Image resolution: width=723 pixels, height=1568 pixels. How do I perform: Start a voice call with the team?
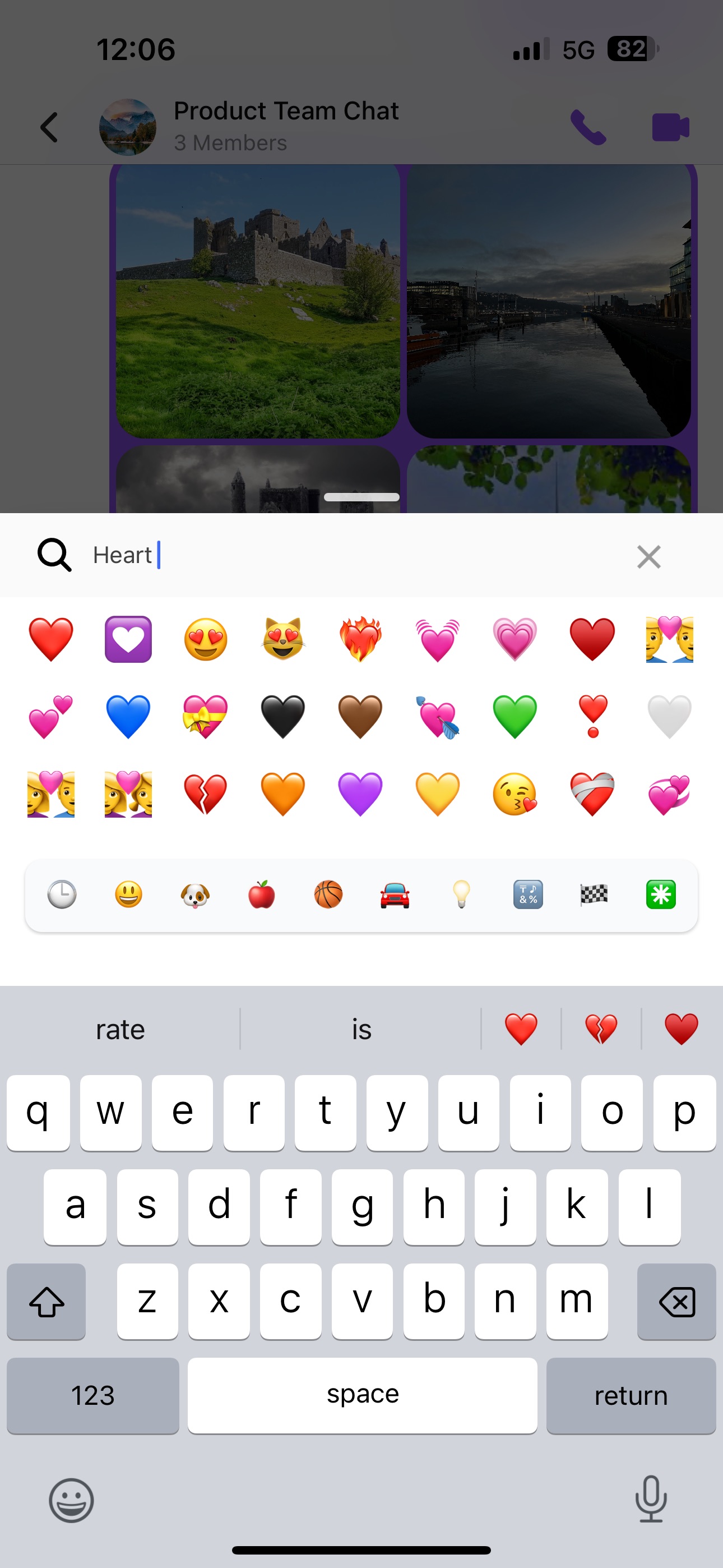pyautogui.click(x=588, y=127)
